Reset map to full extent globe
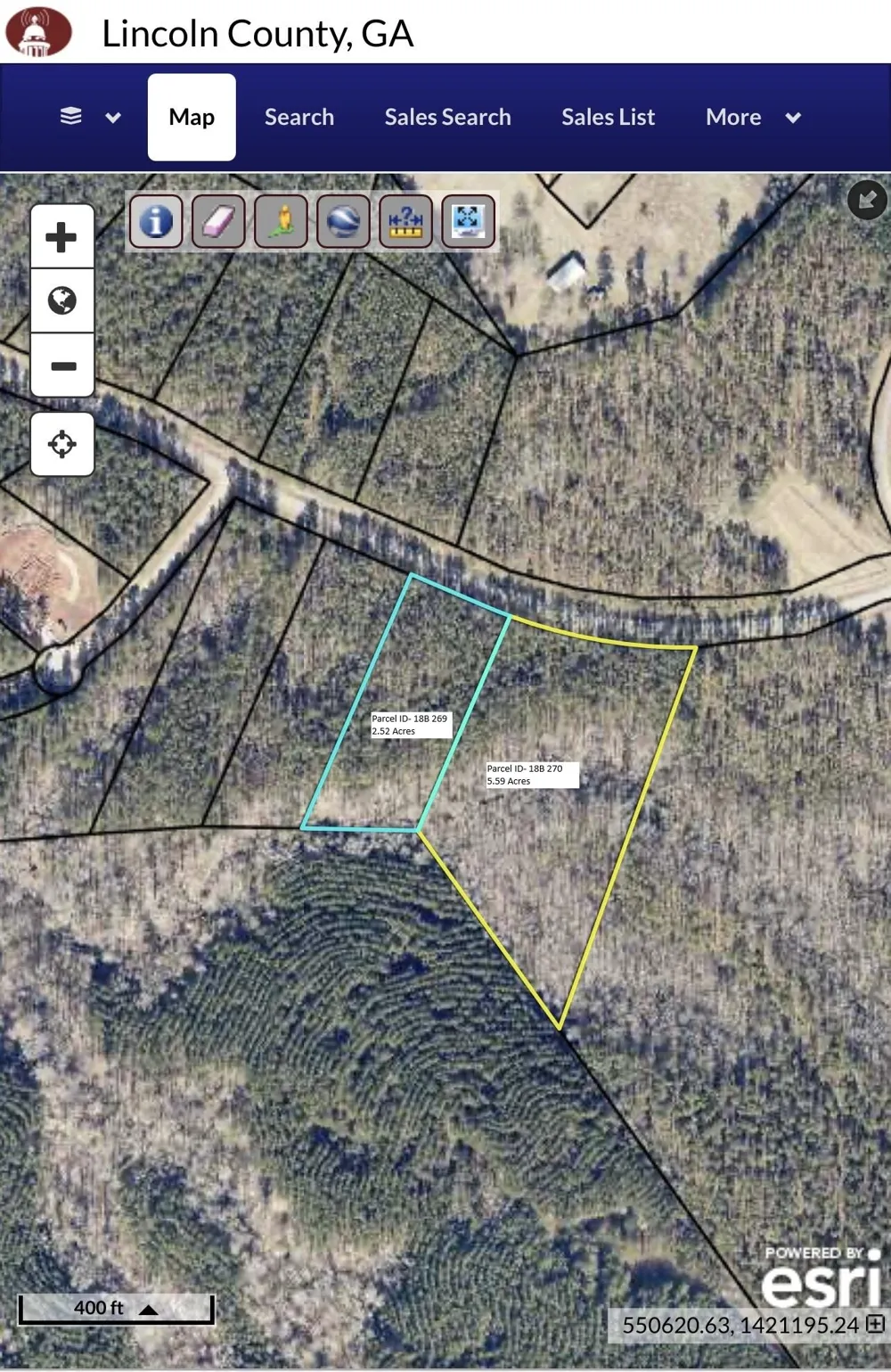The height and width of the screenshot is (1372, 891). [x=61, y=300]
